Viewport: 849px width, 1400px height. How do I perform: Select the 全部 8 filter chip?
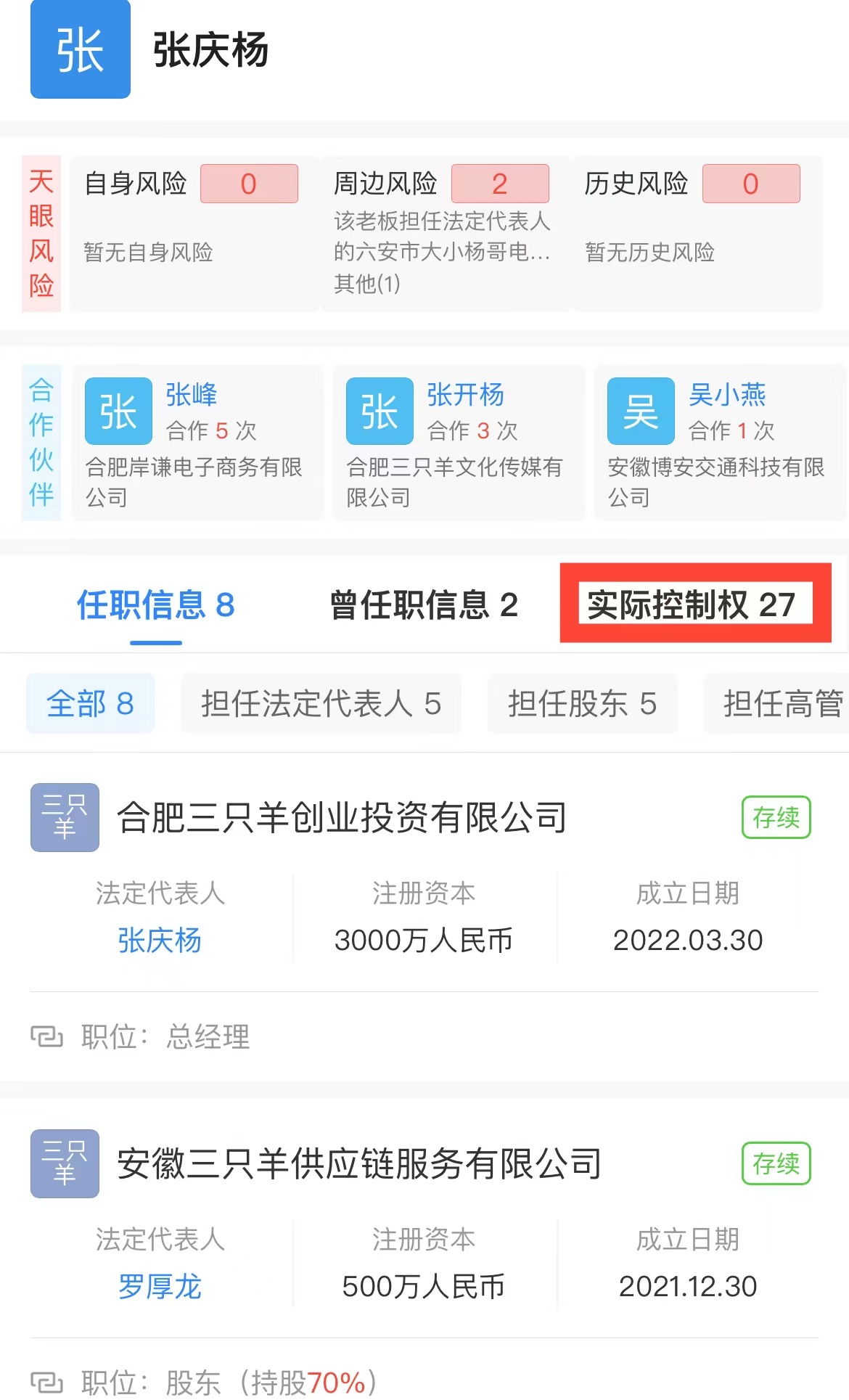click(x=90, y=703)
